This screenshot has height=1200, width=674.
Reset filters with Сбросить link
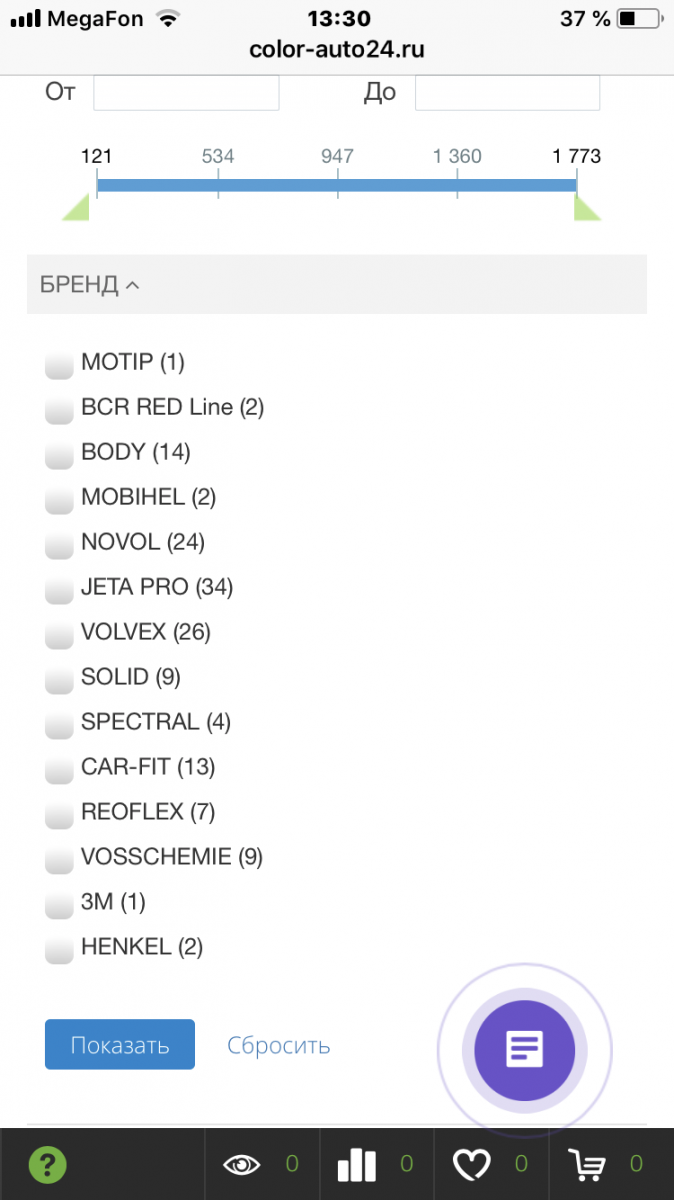point(279,1046)
